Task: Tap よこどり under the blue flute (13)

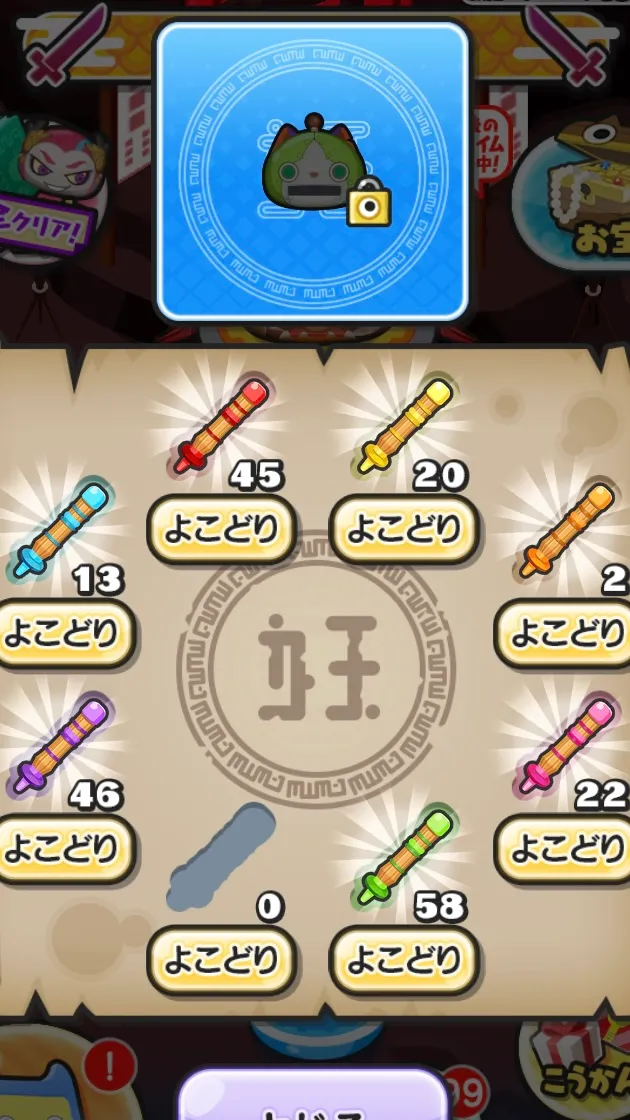Action: click(66, 634)
